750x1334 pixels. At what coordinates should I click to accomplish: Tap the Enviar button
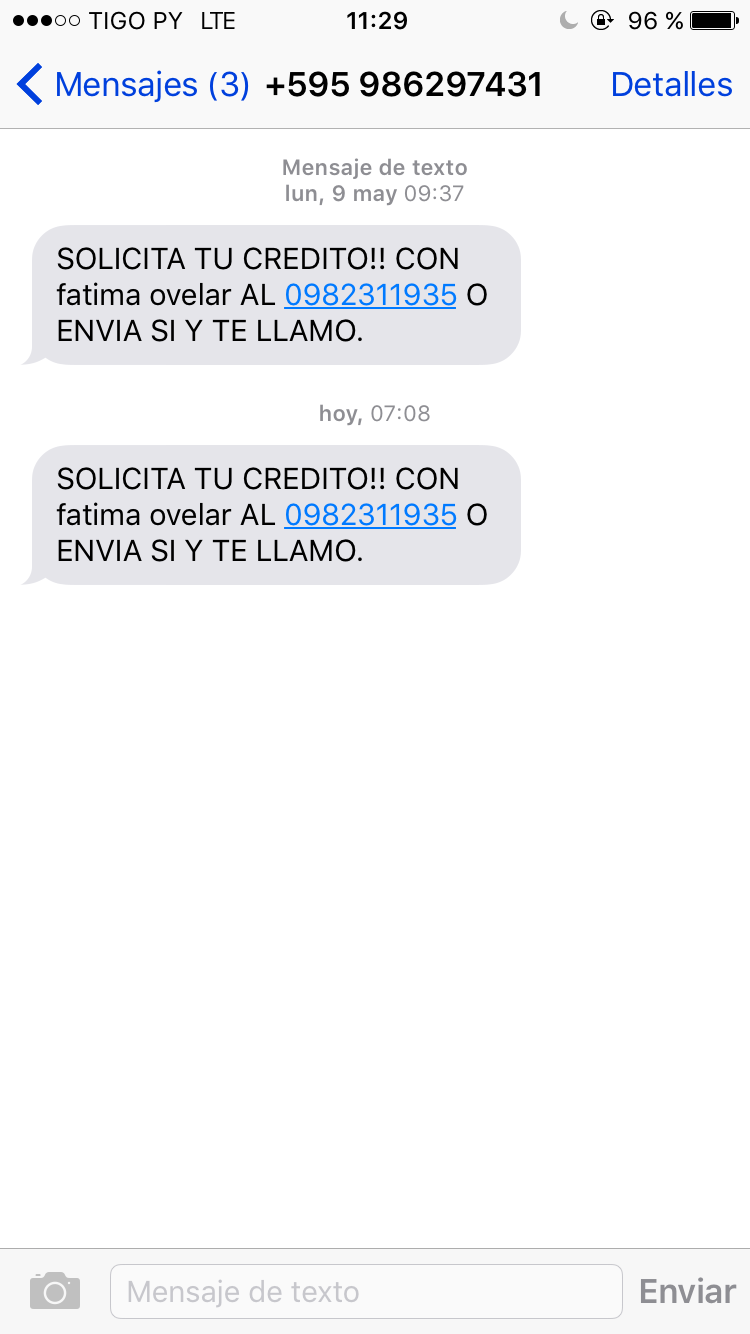[687, 1291]
